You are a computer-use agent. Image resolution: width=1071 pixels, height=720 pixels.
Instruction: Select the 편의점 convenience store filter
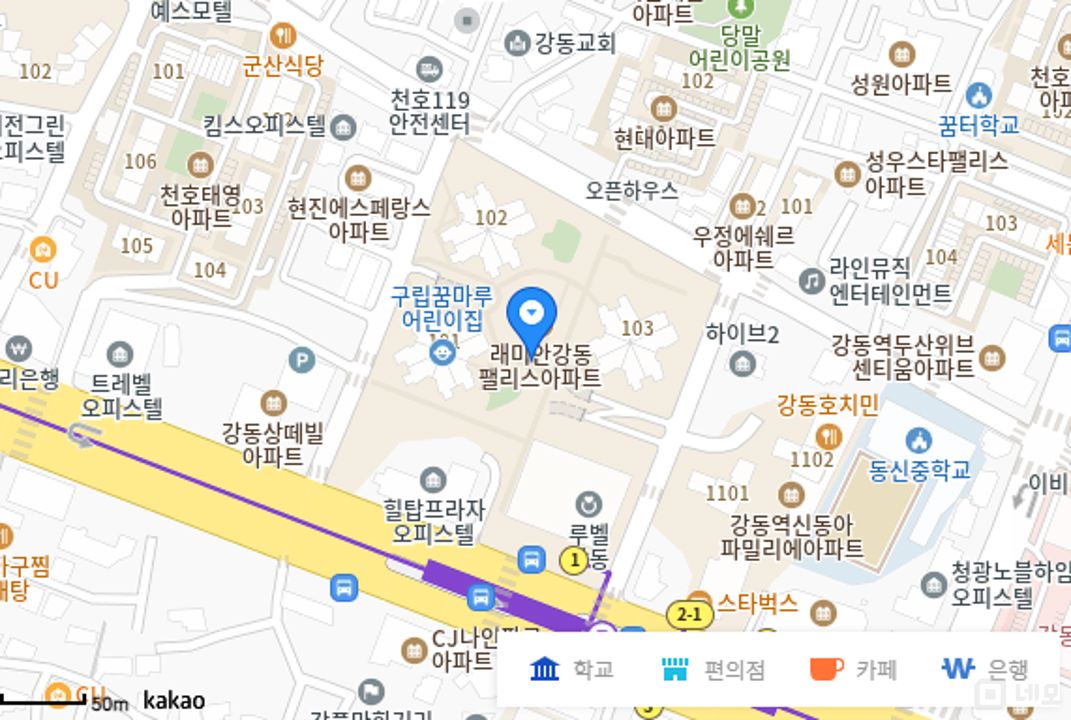click(713, 669)
